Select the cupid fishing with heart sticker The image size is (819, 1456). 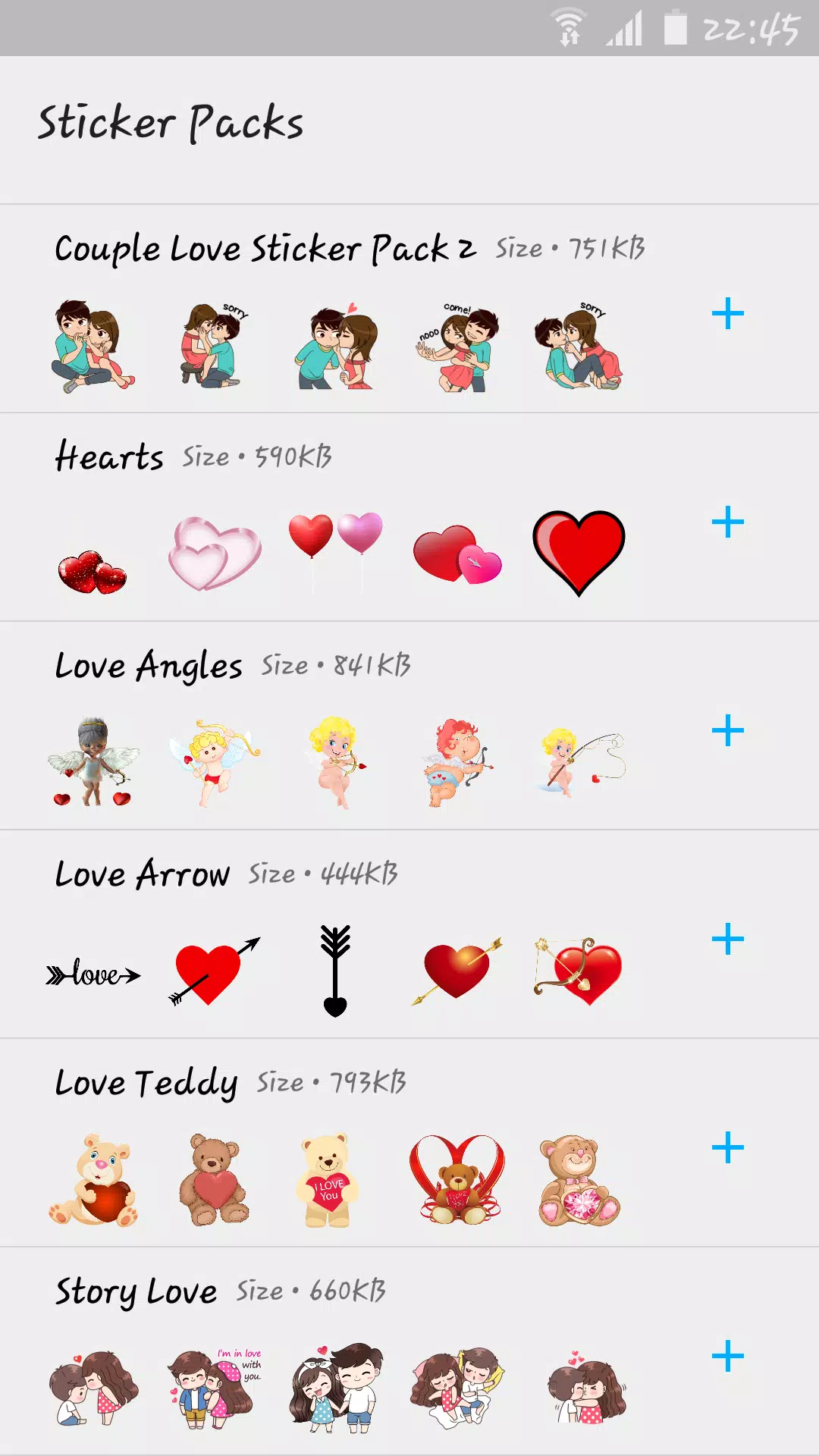(x=579, y=762)
